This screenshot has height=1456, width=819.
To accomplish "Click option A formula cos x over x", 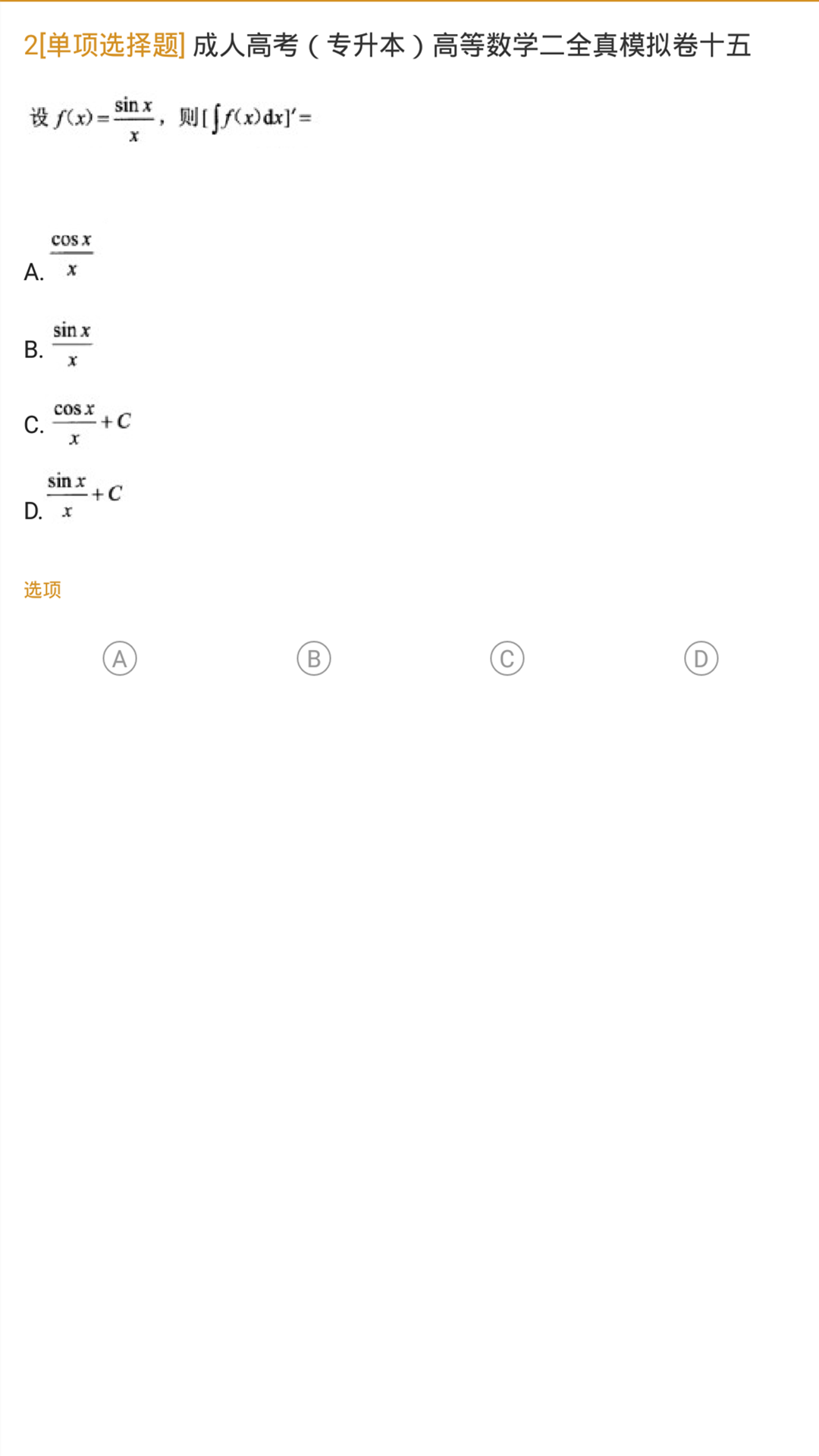I will point(72,252).
